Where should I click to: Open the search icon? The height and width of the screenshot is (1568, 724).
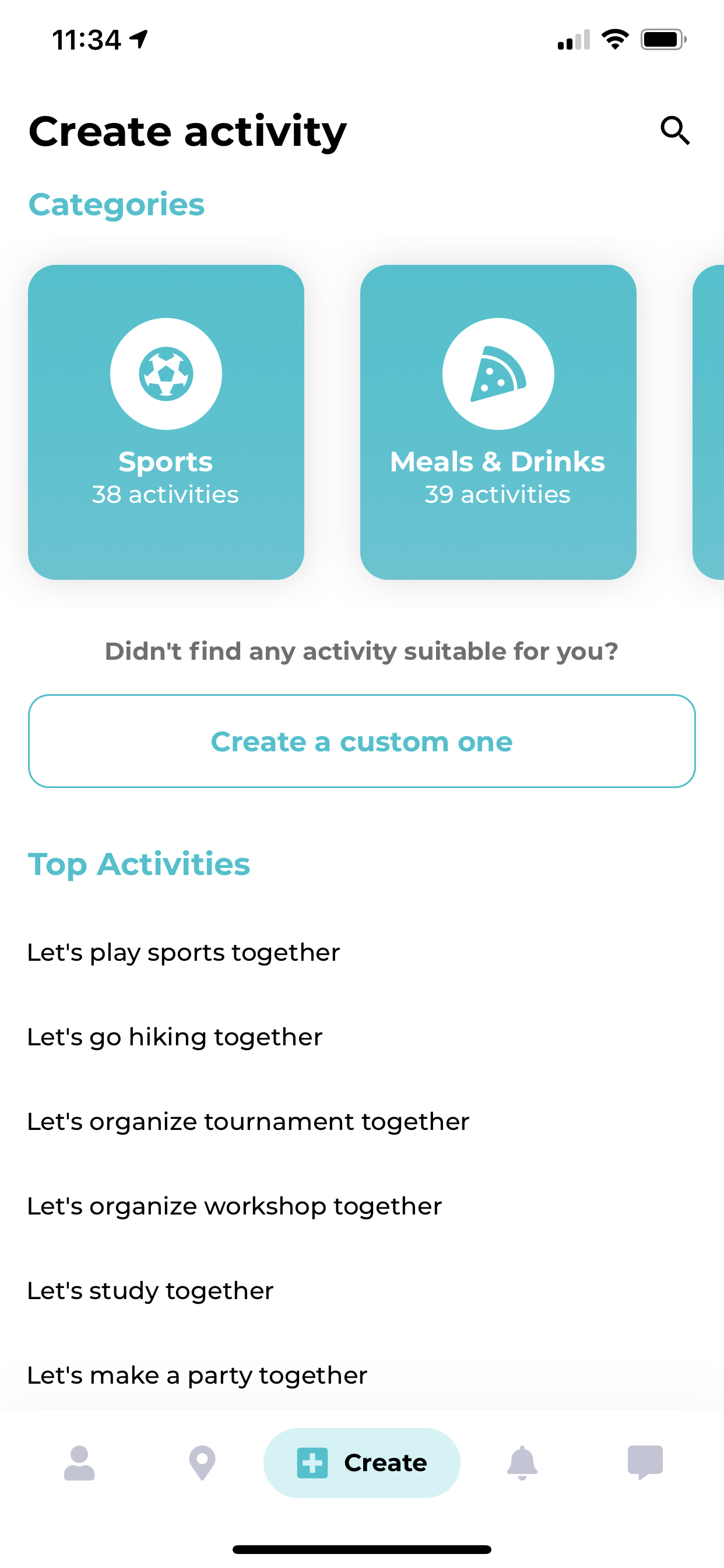[x=674, y=131]
